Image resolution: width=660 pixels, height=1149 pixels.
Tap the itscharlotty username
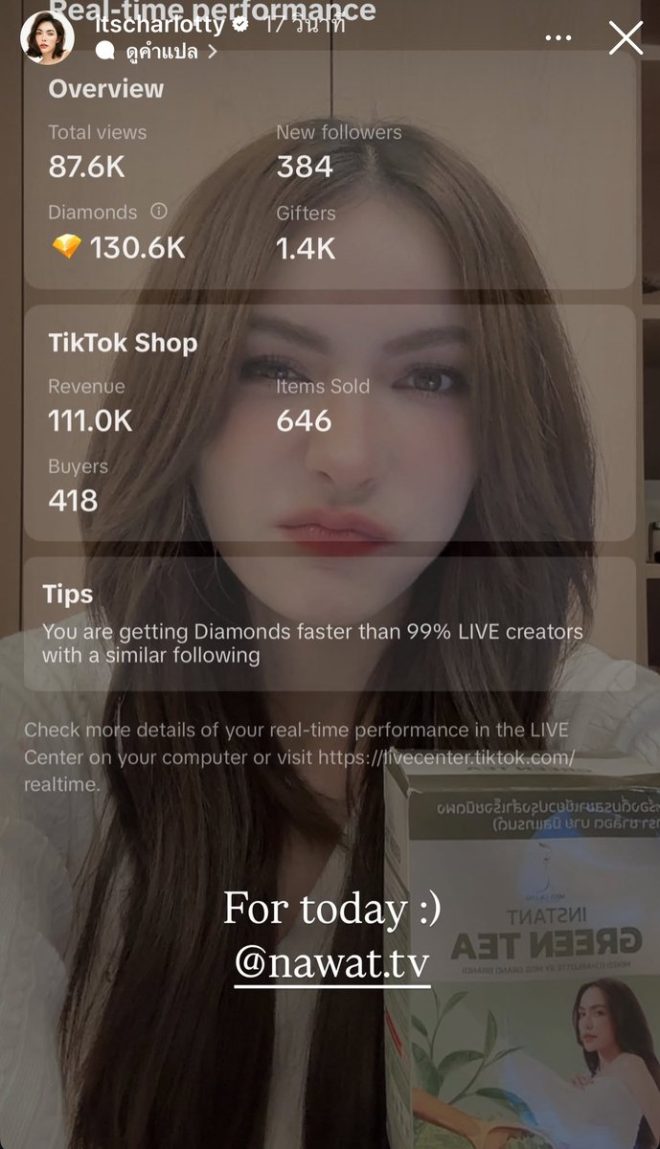[x=160, y=24]
